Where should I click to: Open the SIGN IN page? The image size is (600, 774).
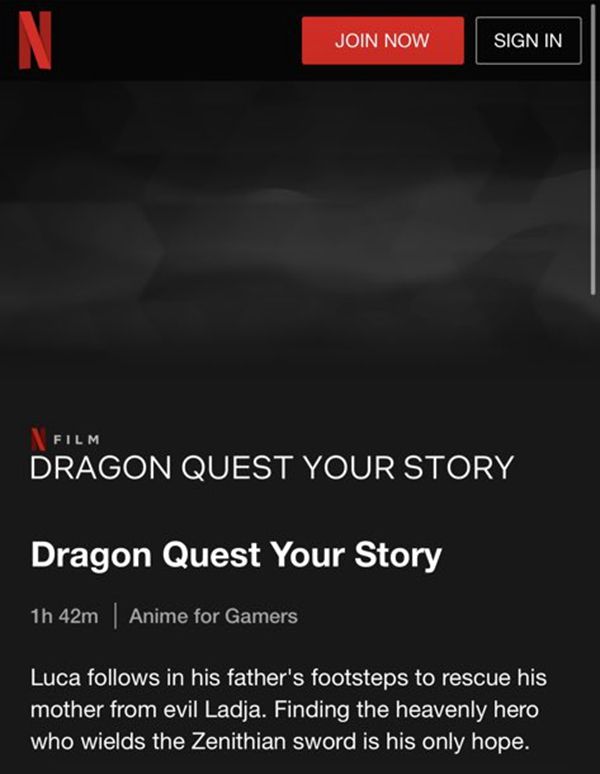click(528, 41)
